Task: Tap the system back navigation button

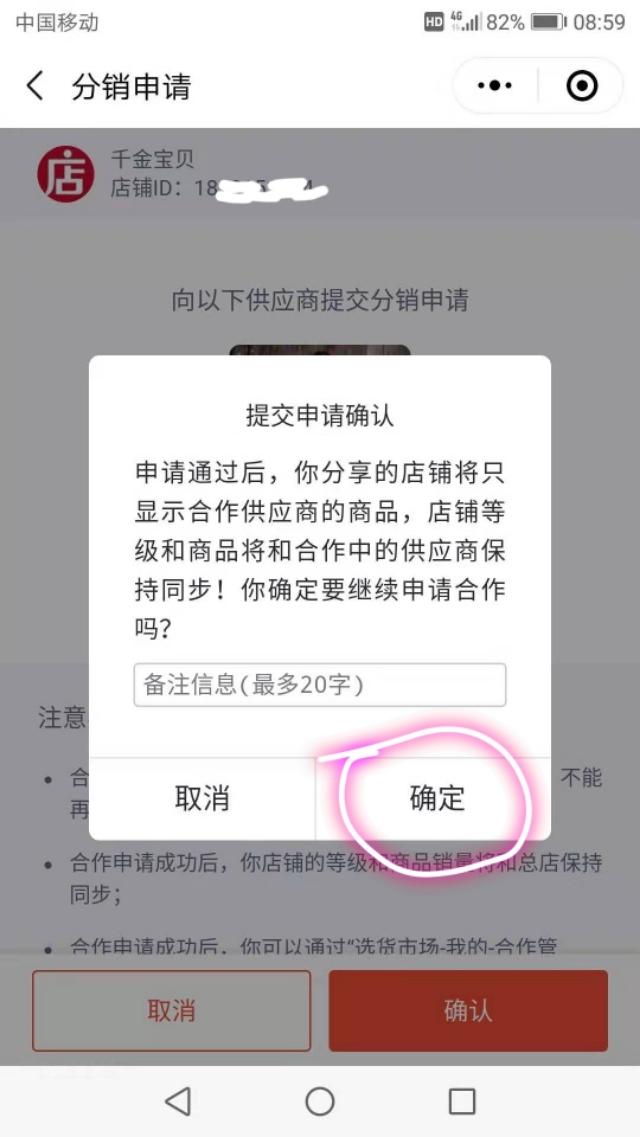Action: (178, 1101)
